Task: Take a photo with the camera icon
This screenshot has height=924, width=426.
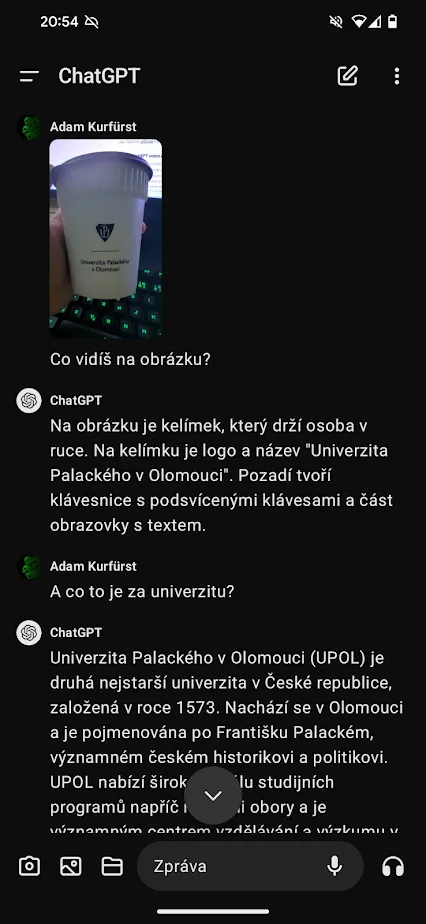Action: [x=29, y=866]
